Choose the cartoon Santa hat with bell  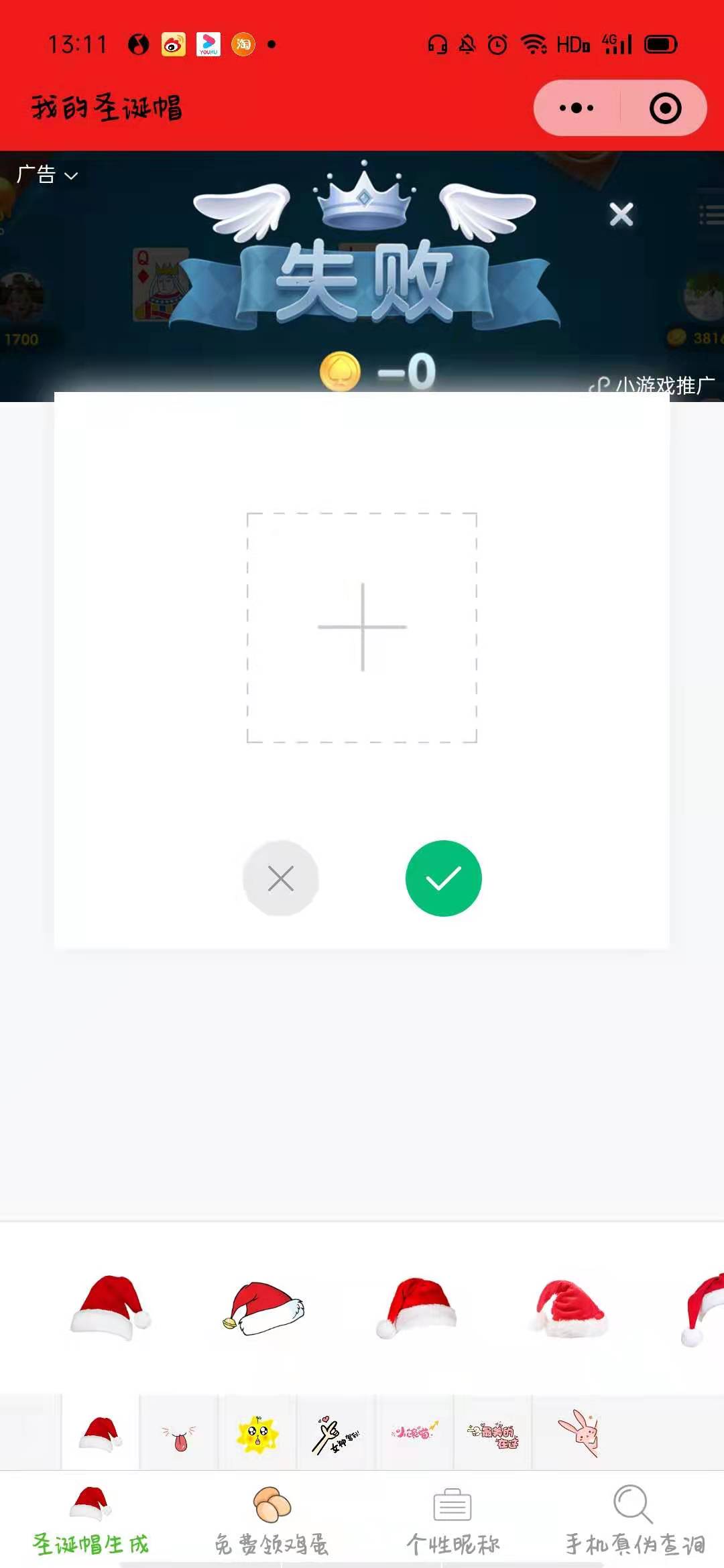tap(263, 1307)
